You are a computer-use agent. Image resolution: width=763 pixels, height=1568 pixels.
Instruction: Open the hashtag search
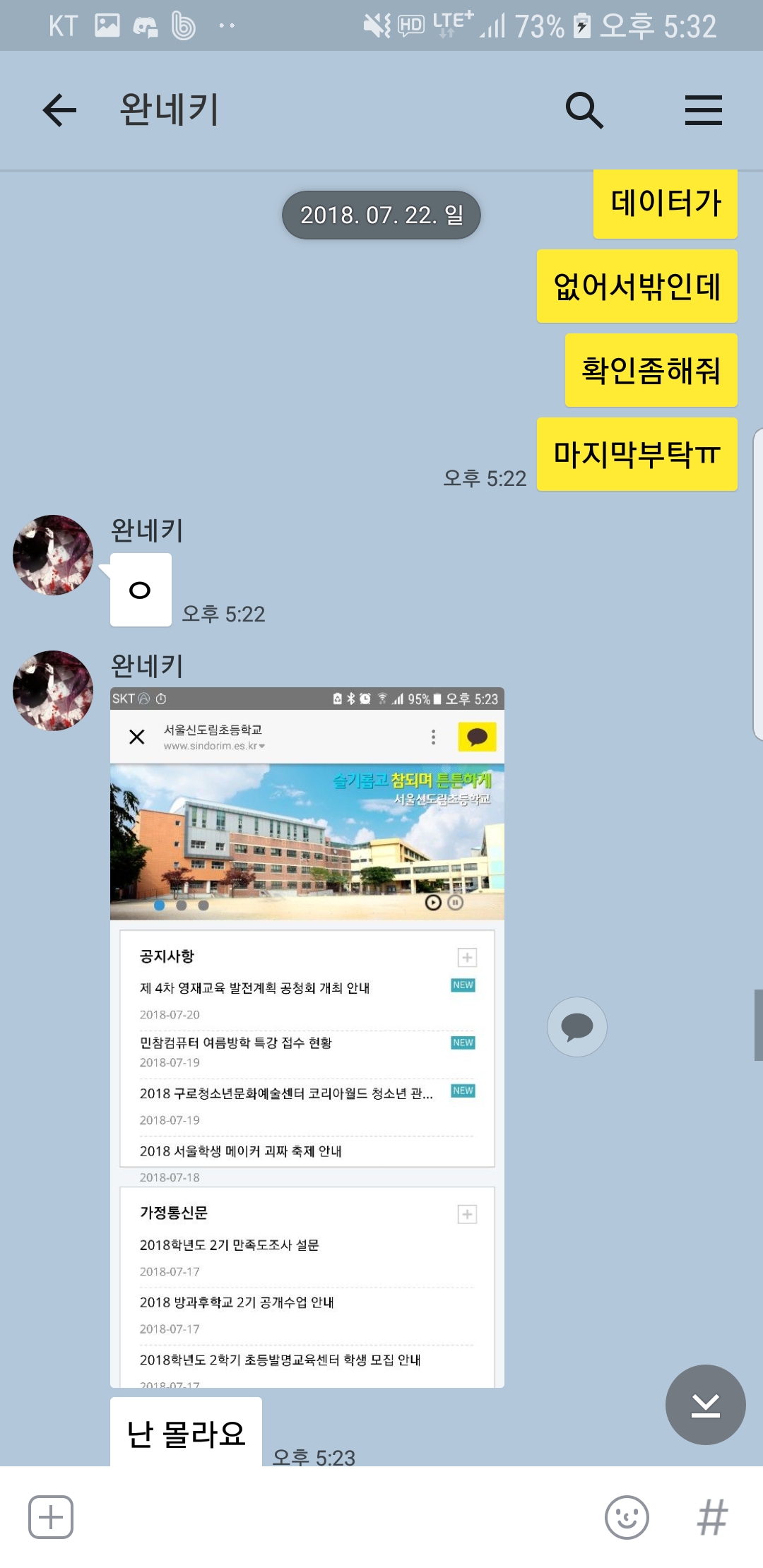(712, 1516)
